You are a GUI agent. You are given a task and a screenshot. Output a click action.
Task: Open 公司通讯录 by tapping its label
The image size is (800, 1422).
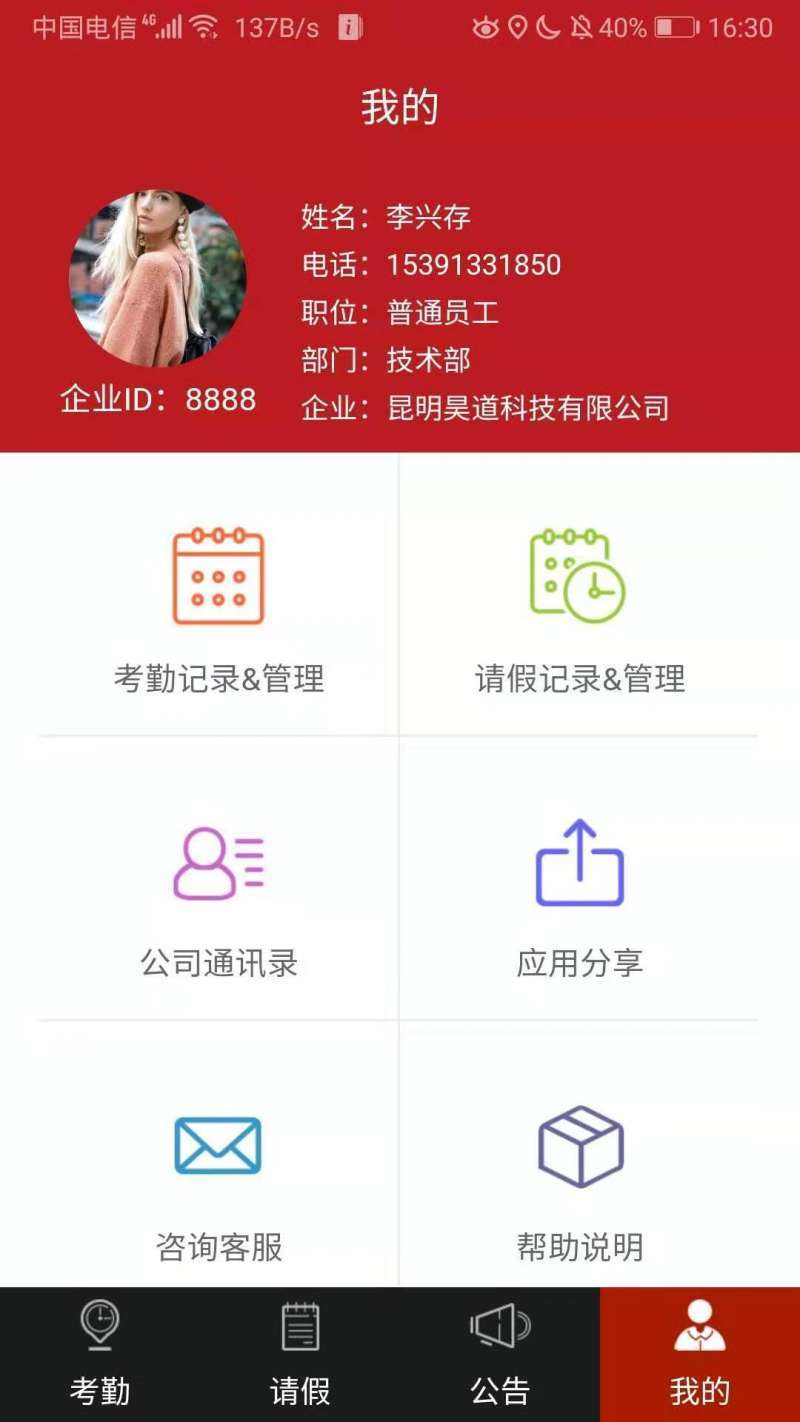tap(219, 963)
